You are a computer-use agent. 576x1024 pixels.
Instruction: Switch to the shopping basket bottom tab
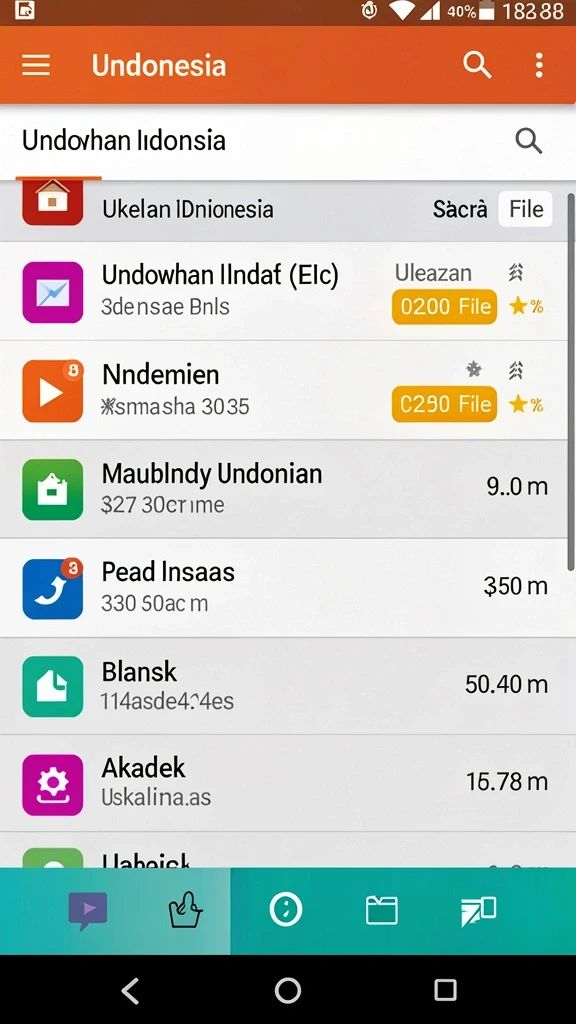[x=185, y=910]
